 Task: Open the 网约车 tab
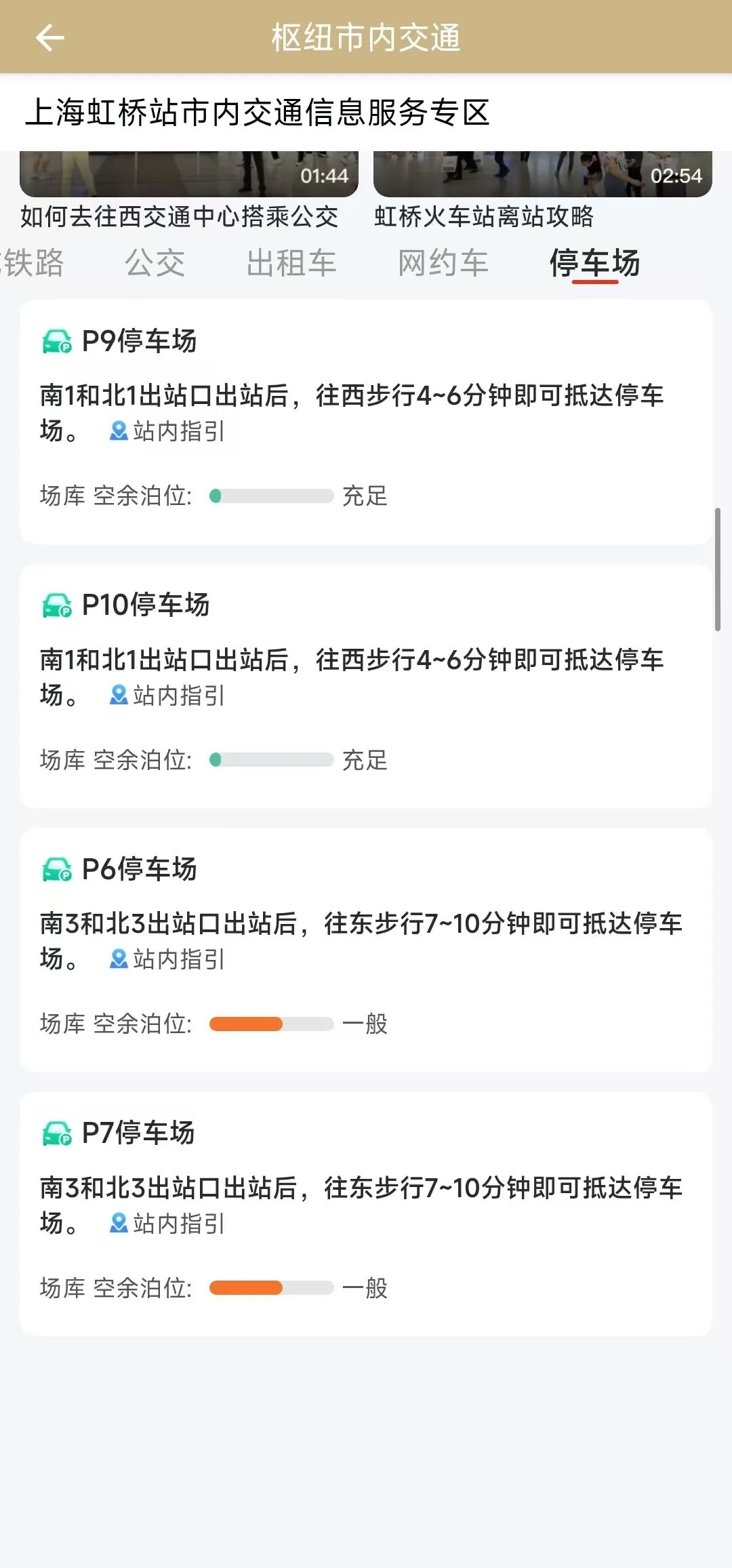coord(443,263)
